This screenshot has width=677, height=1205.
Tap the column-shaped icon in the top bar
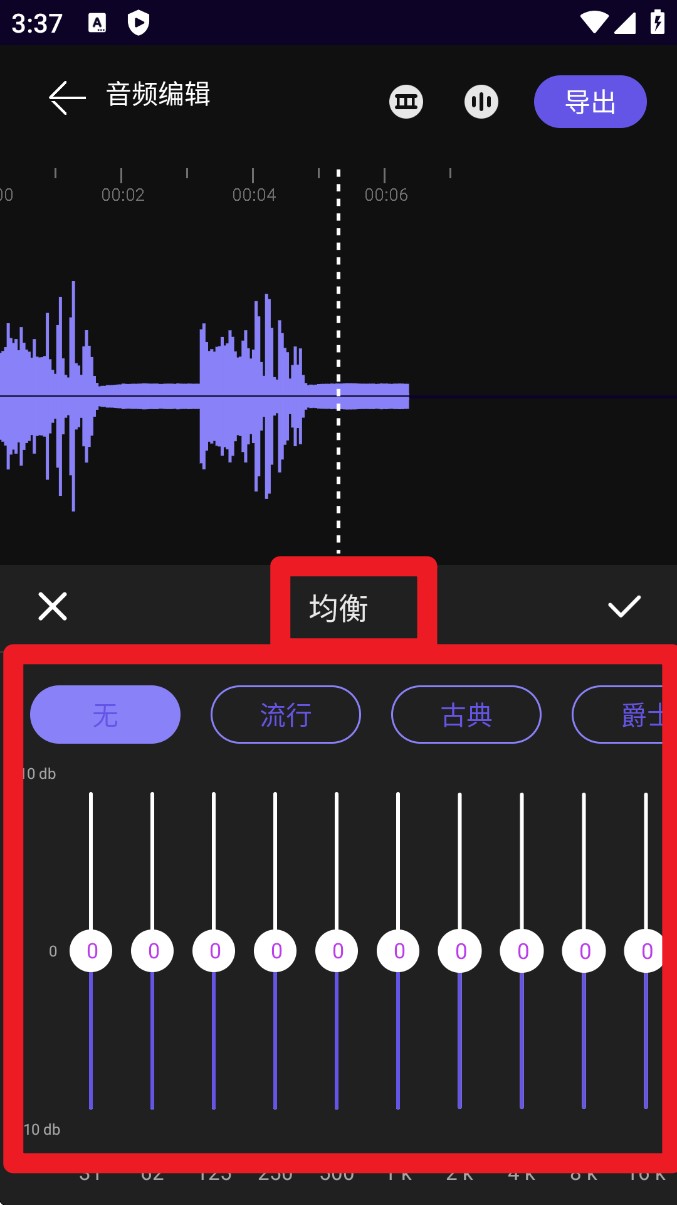coord(406,102)
